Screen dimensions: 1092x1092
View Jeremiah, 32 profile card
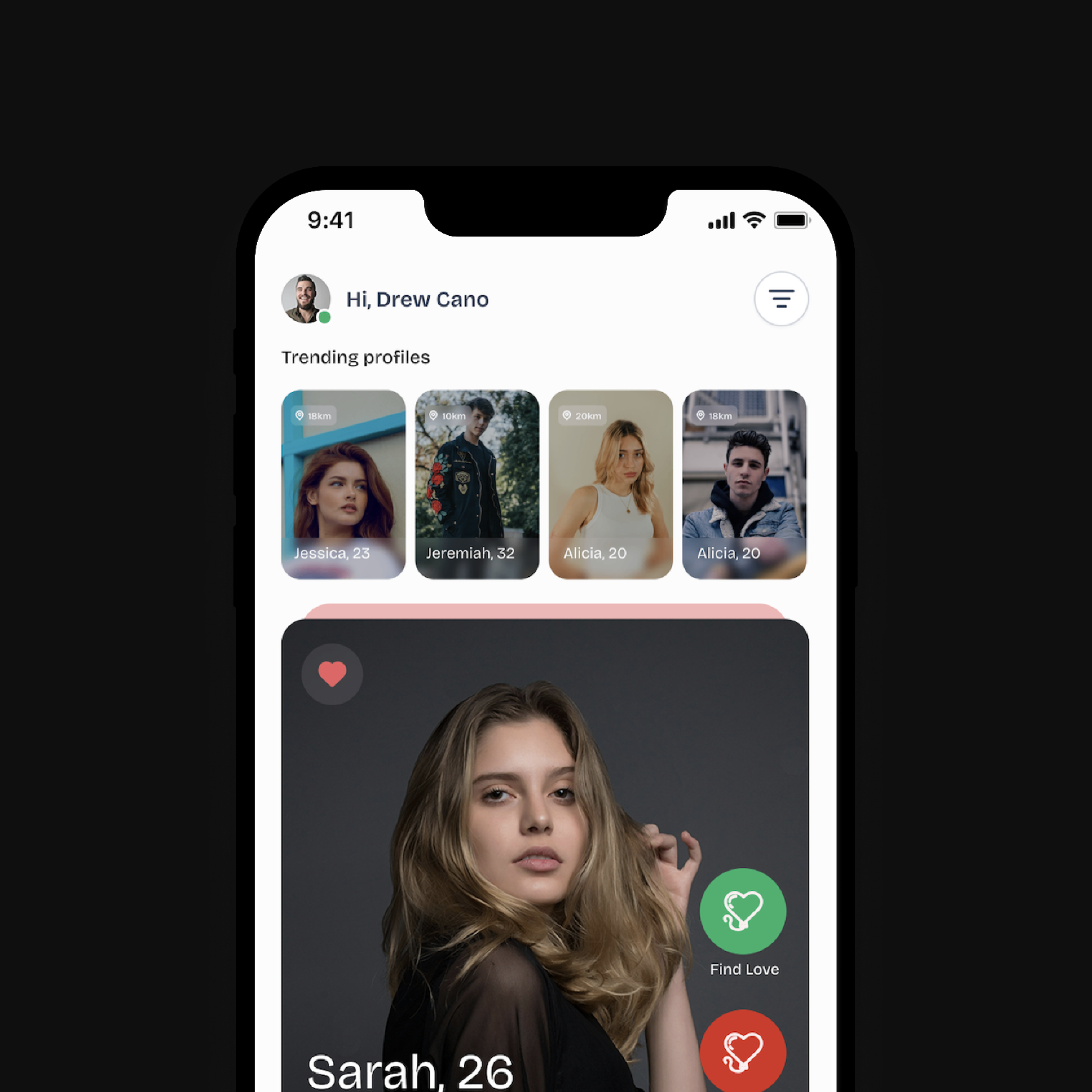pos(477,484)
